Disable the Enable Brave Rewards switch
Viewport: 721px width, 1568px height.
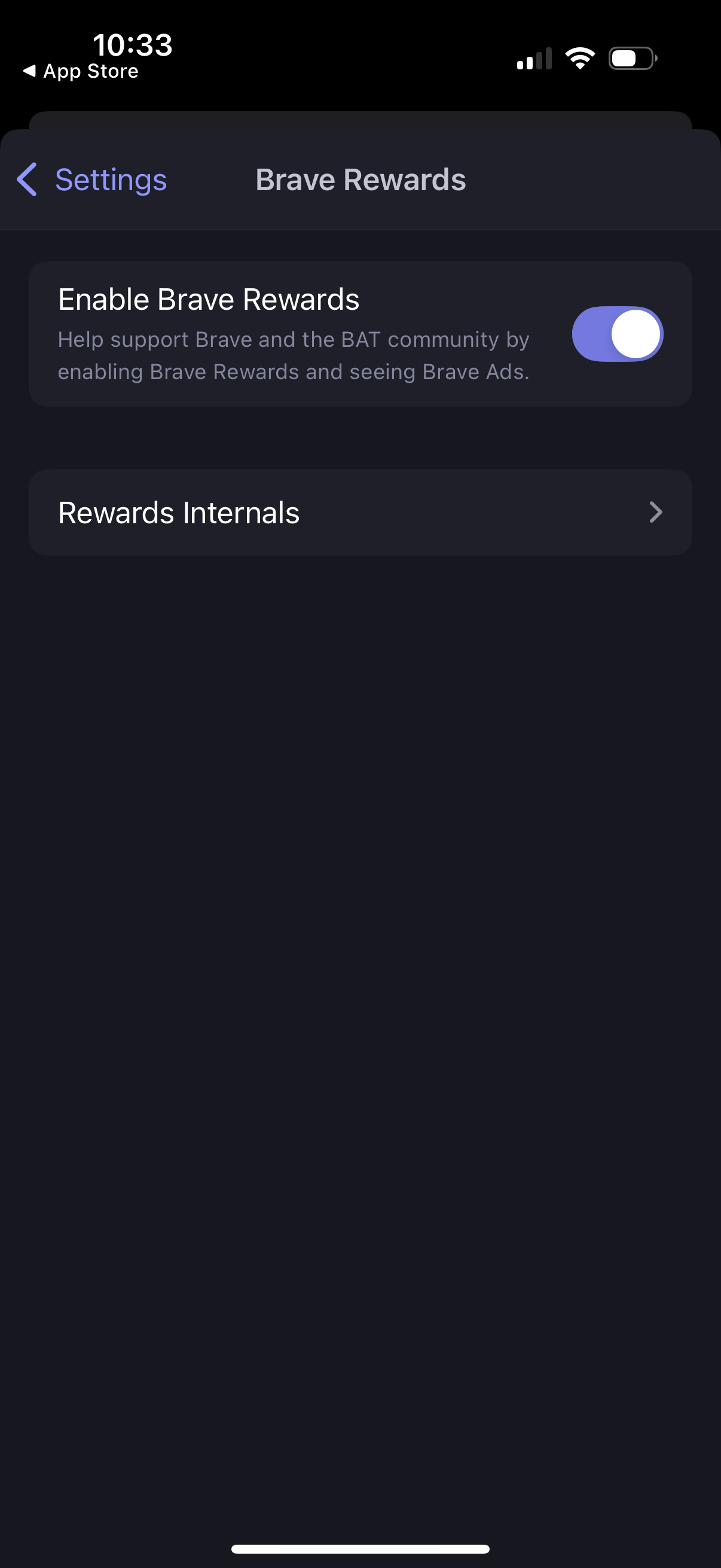click(617, 334)
